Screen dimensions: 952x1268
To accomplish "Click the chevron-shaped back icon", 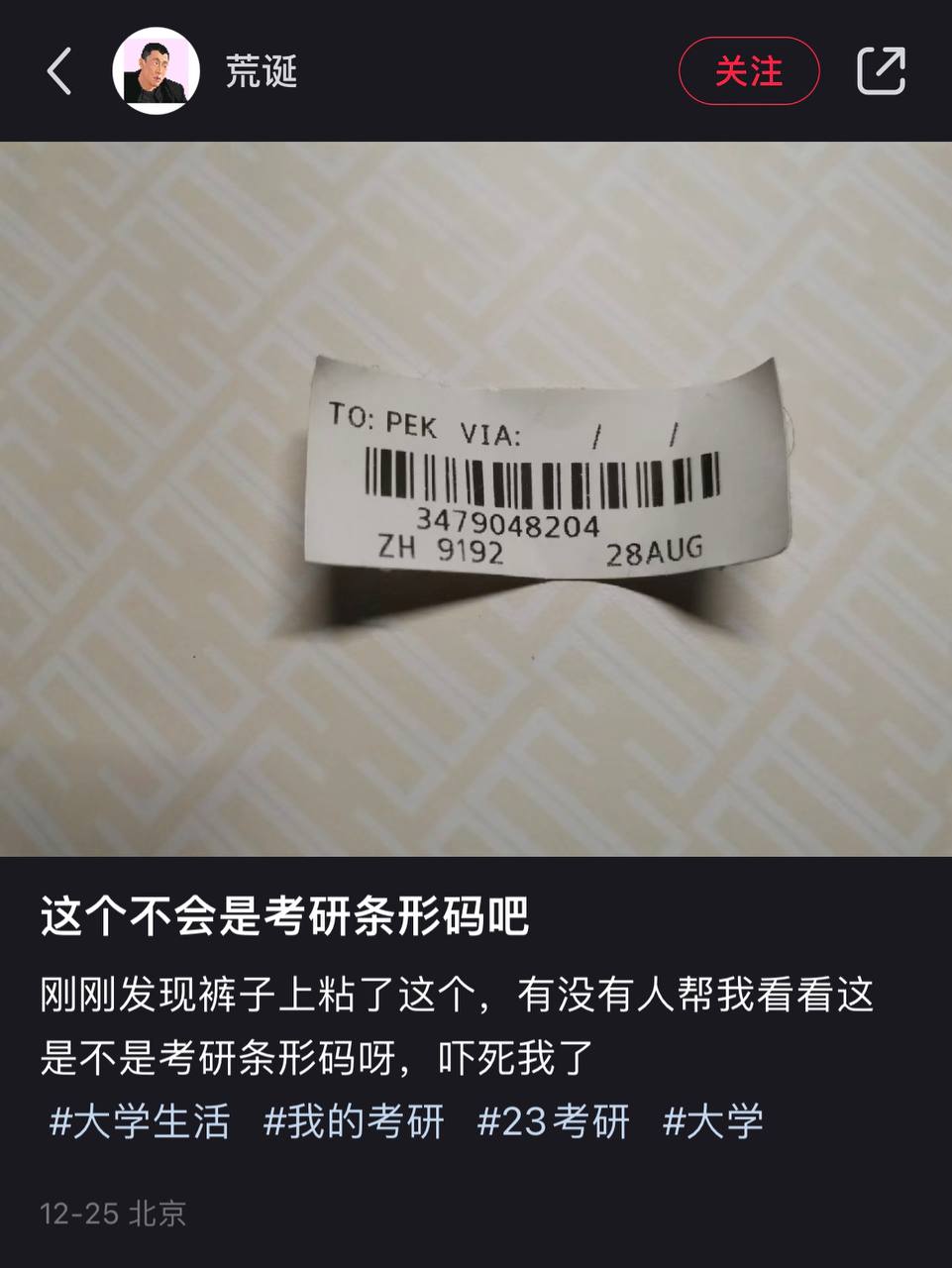I will tap(58, 72).
